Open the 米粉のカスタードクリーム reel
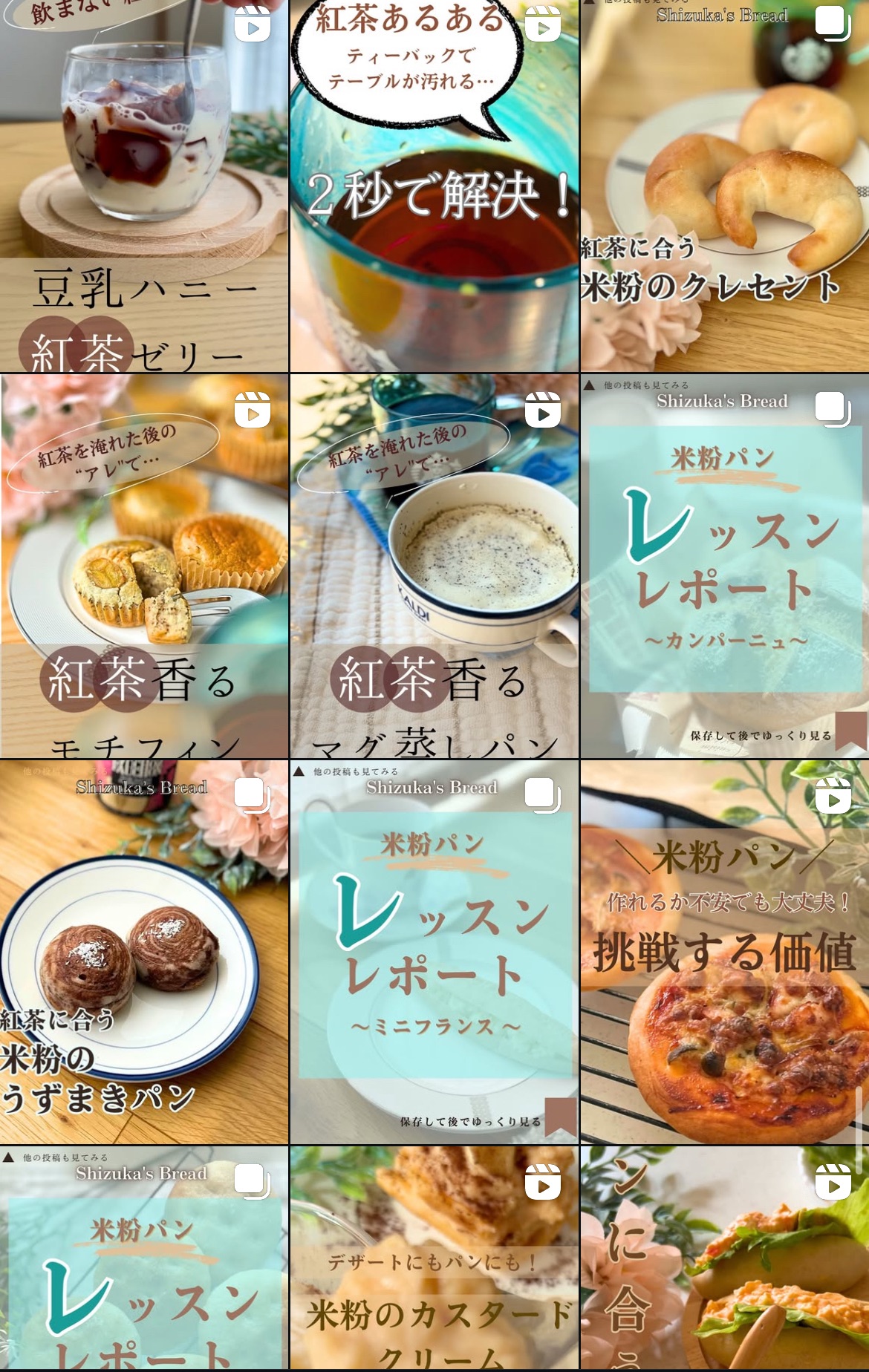 [434, 1258]
